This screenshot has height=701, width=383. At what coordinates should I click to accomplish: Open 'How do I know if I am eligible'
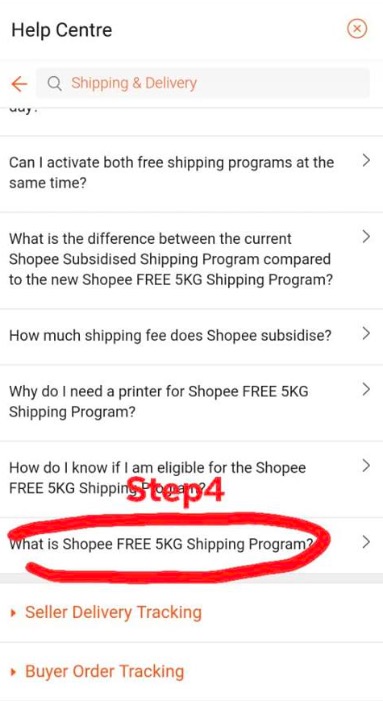click(191, 479)
